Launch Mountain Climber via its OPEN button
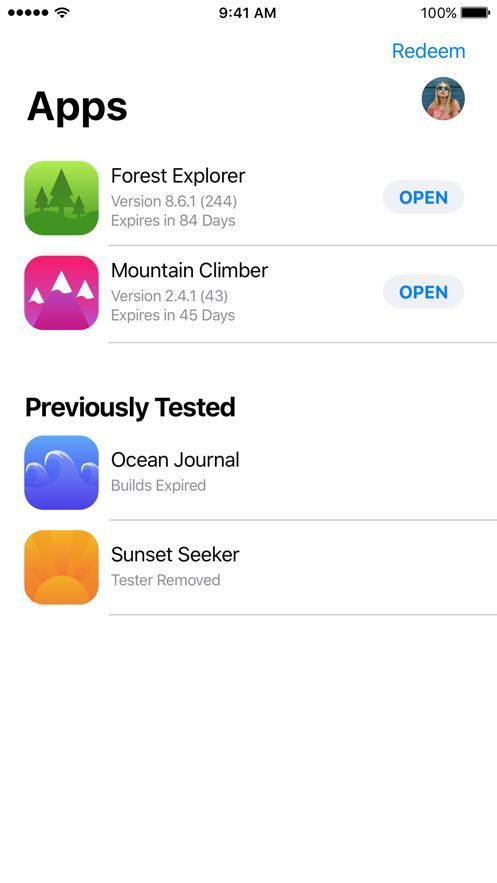 click(x=423, y=292)
